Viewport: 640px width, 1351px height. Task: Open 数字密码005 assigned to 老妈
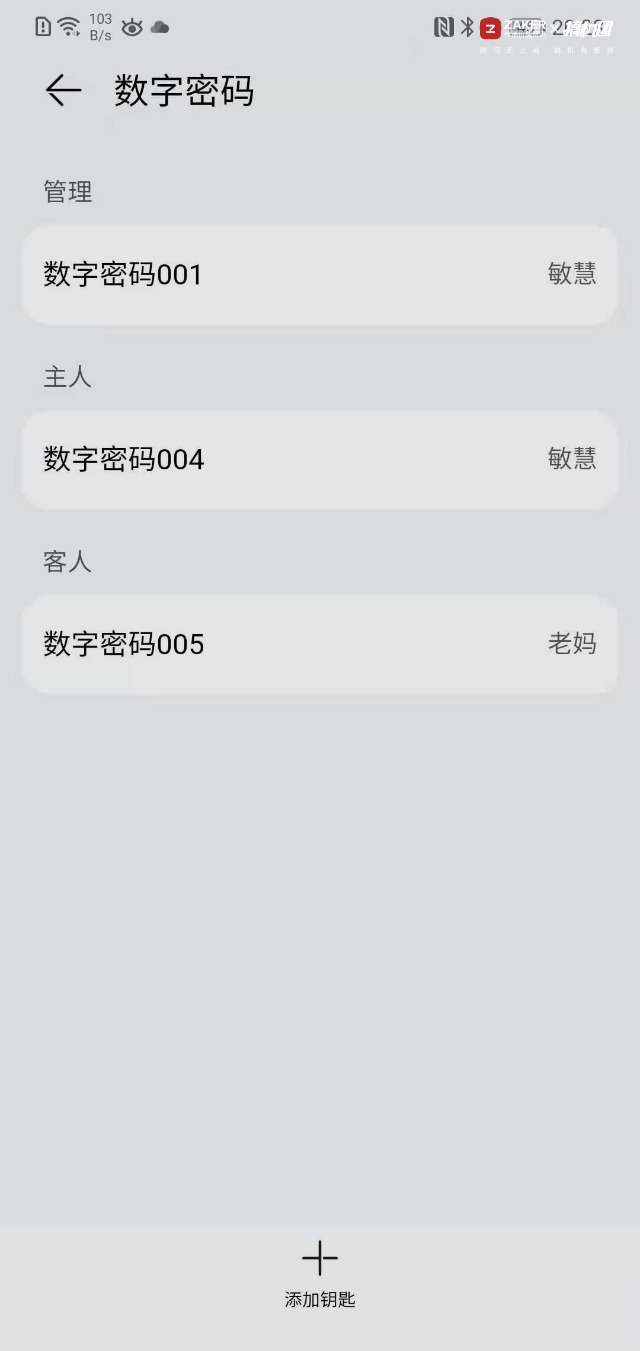click(x=320, y=644)
